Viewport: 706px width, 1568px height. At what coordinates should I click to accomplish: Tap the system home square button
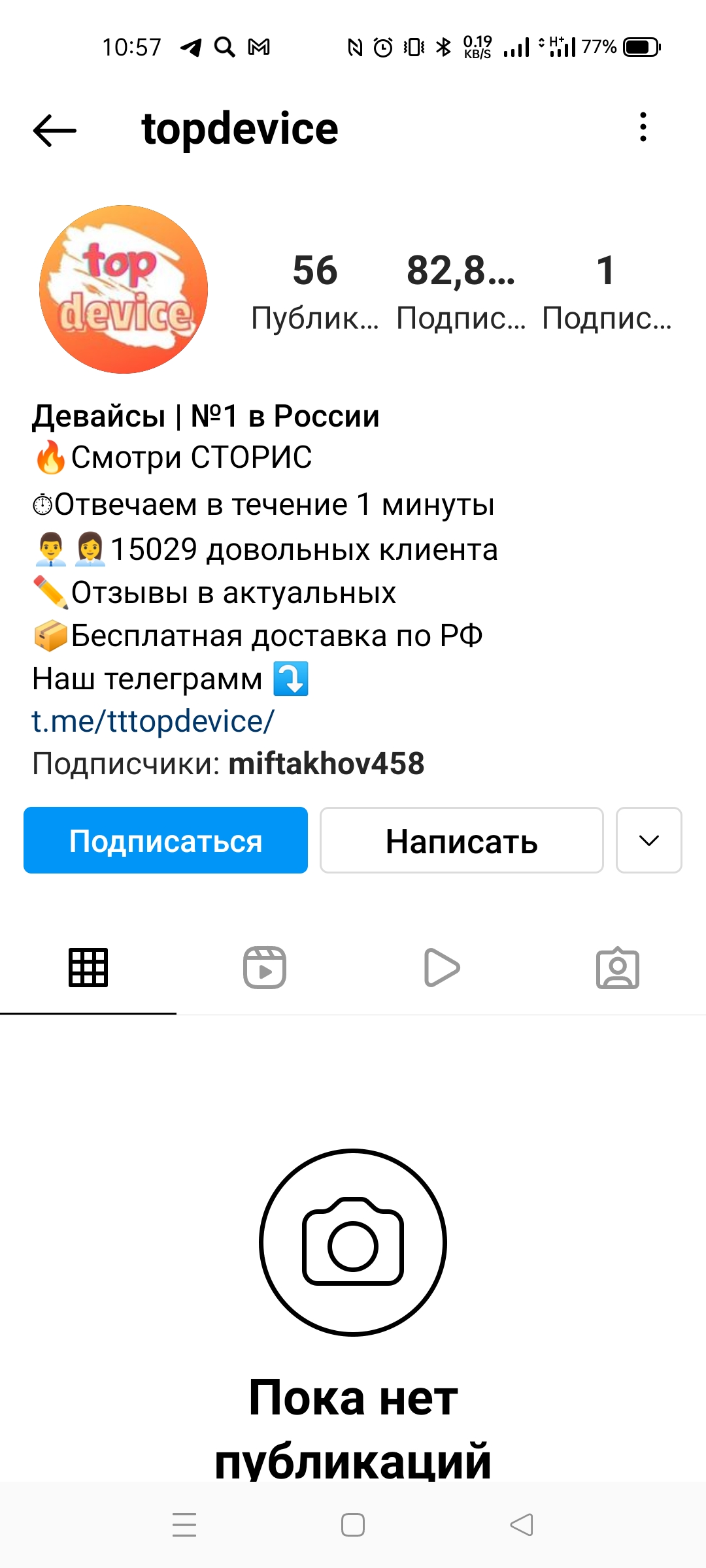tap(353, 1525)
